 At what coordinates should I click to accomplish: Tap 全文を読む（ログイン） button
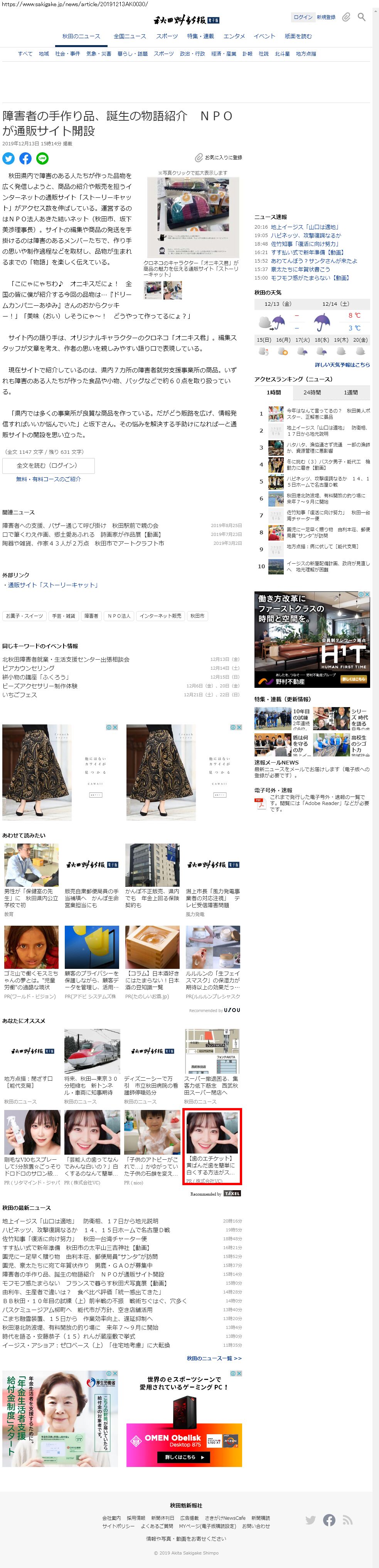pyautogui.click(x=48, y=466)
